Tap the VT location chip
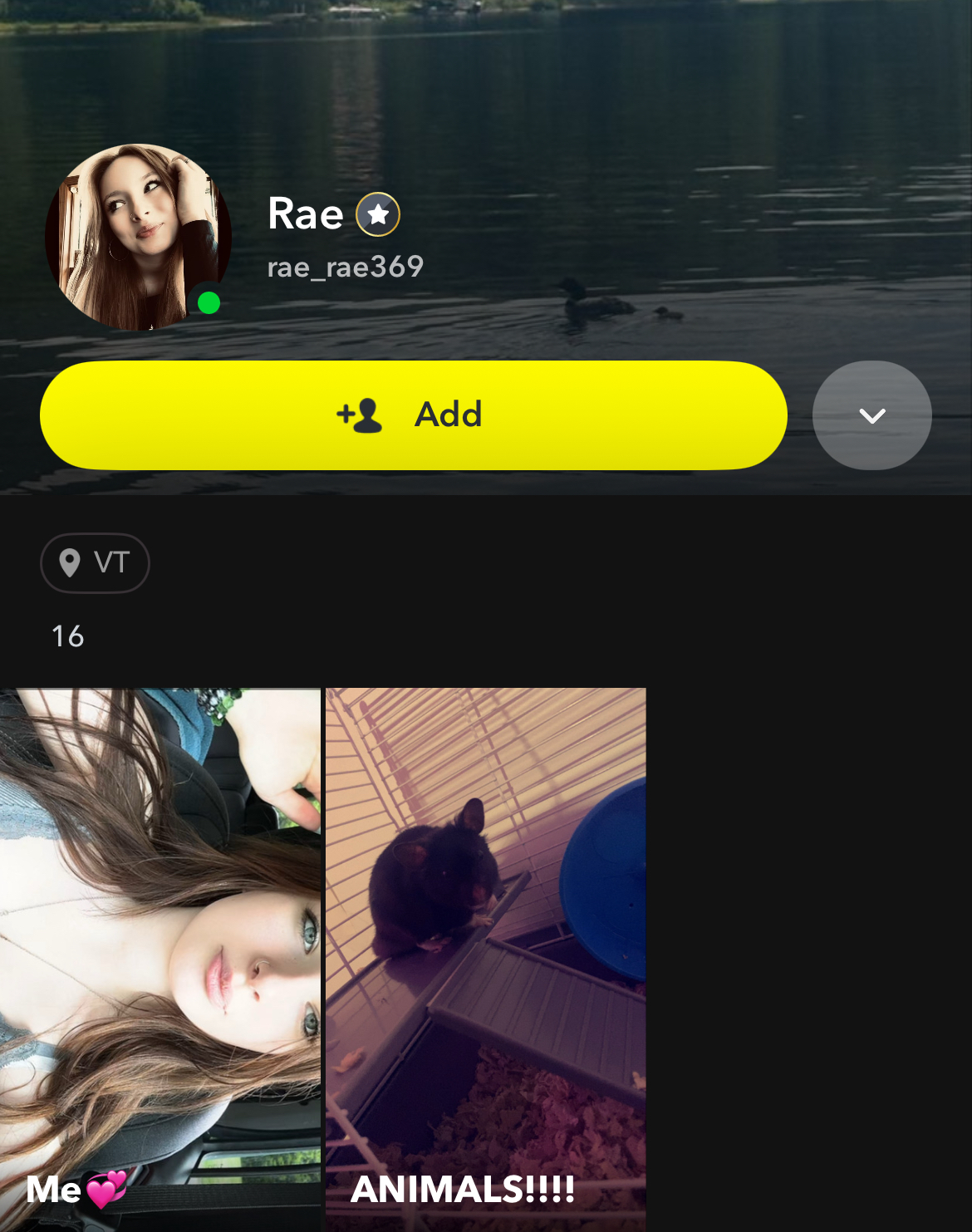 click(x=95, y=563)
